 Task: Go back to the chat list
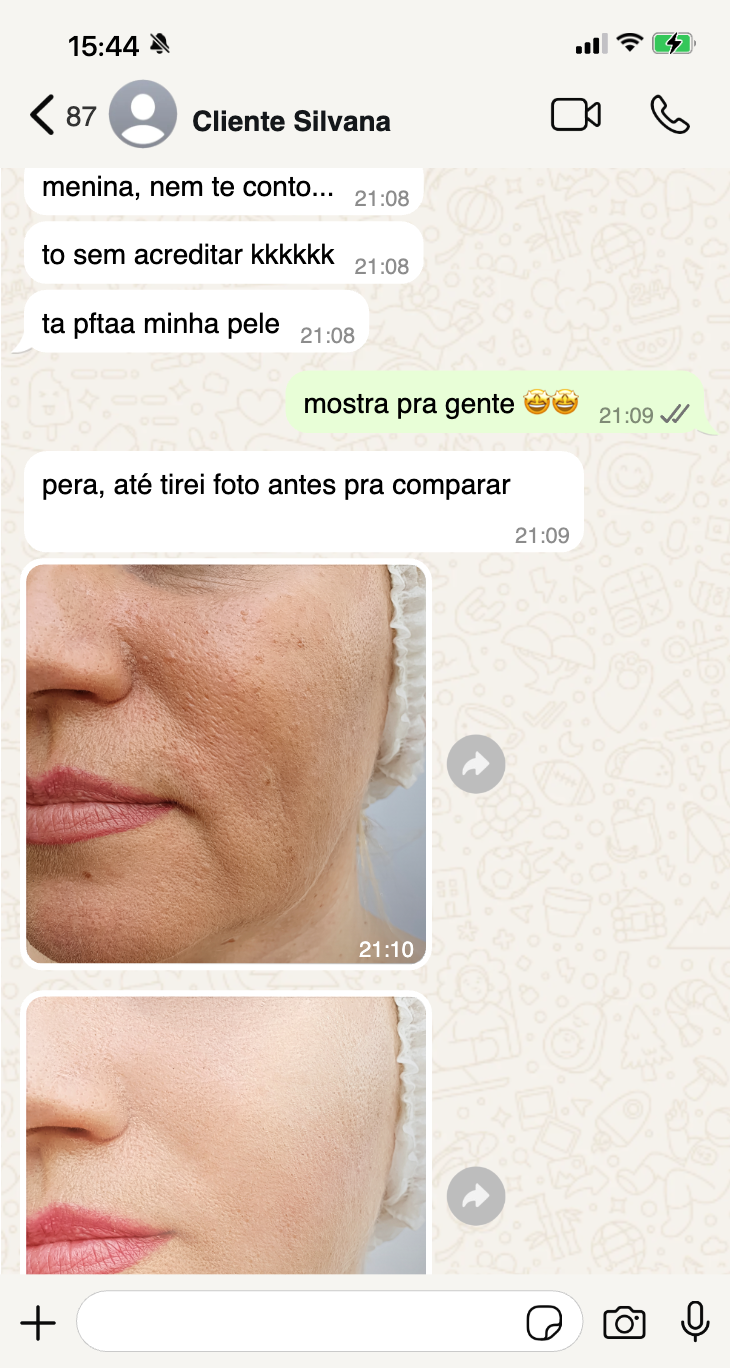[42, 116]
